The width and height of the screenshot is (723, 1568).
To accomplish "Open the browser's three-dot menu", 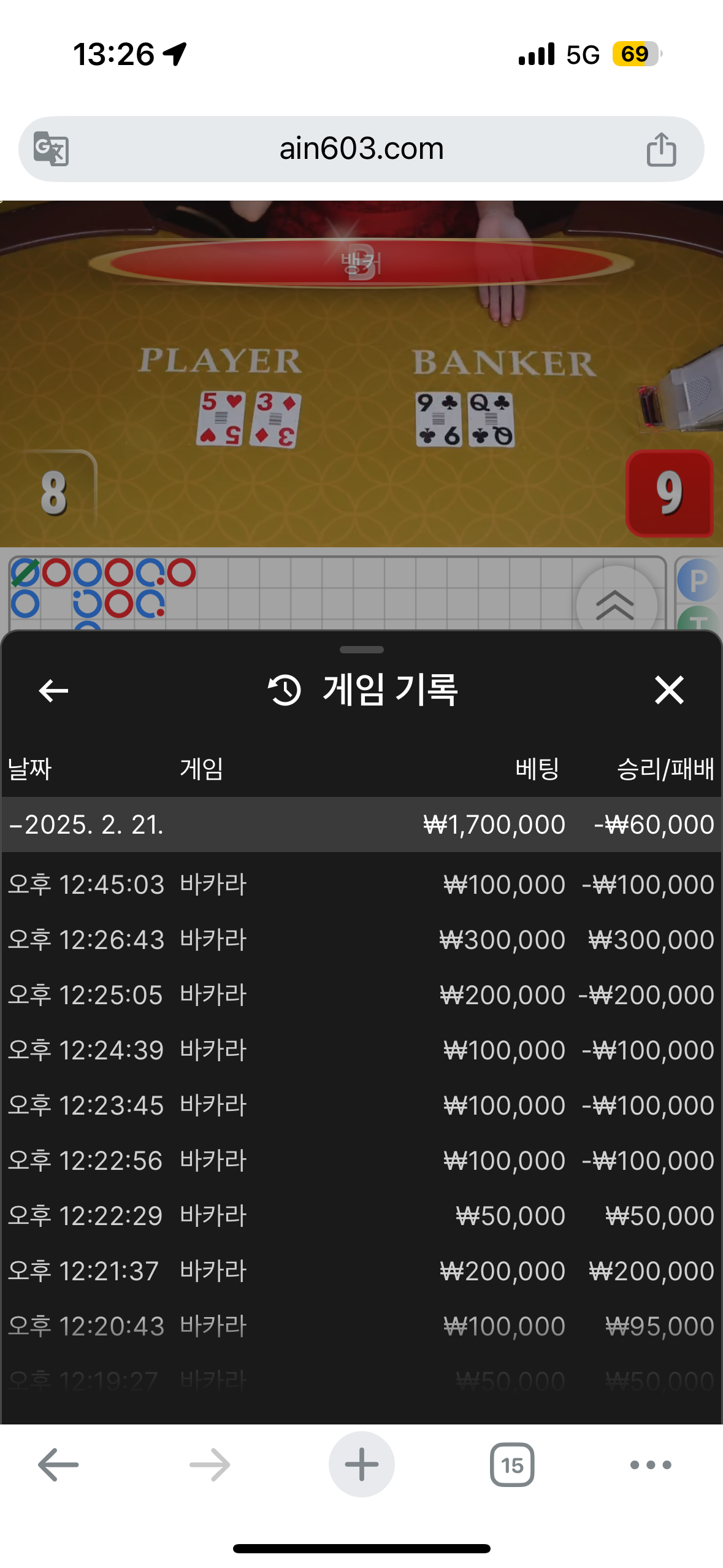I will click(x=651, y=1465).
